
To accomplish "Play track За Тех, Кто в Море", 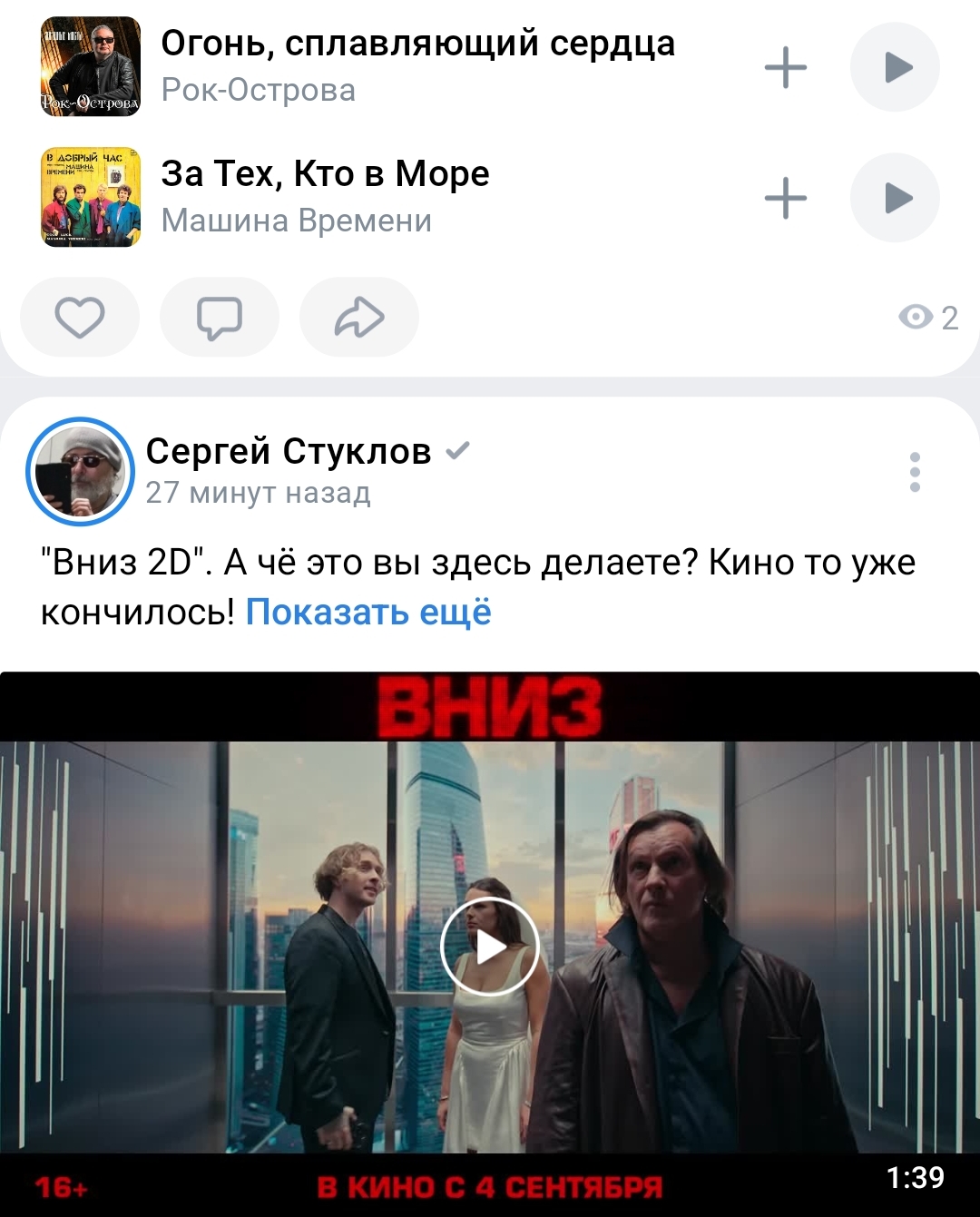I will point(895,198).
